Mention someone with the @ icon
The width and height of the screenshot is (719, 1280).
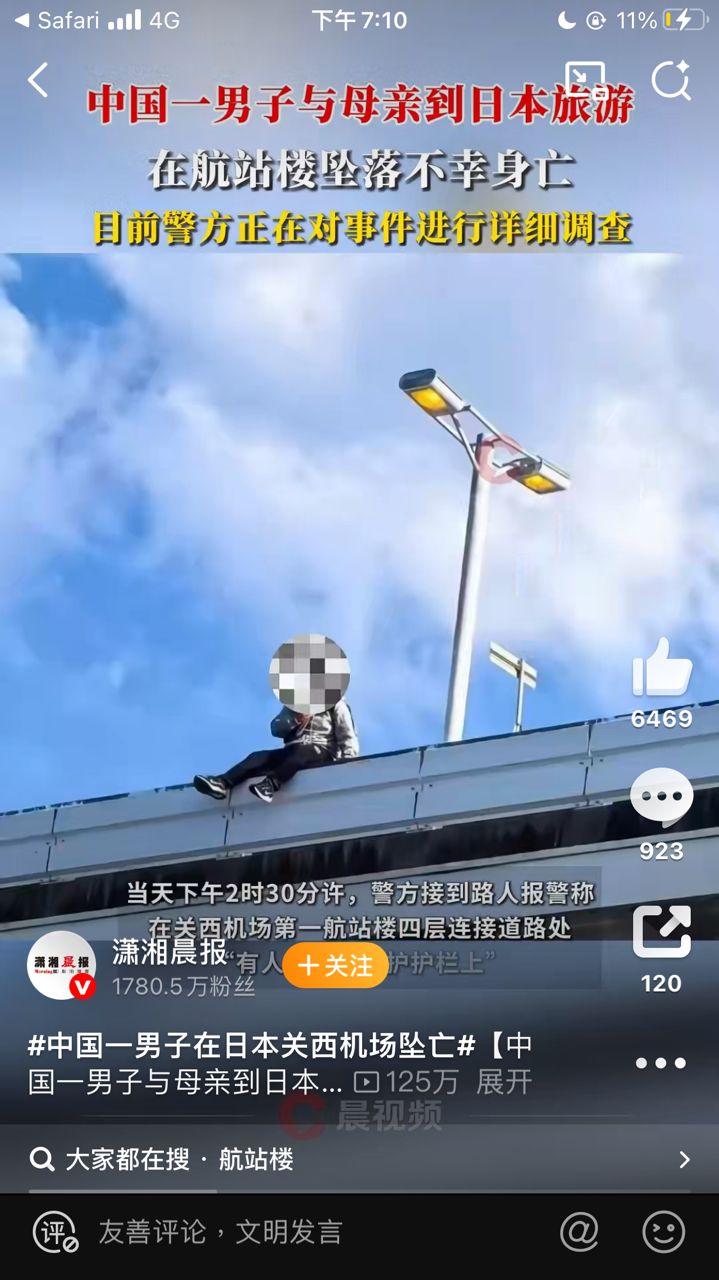(x=579, y=1232)
